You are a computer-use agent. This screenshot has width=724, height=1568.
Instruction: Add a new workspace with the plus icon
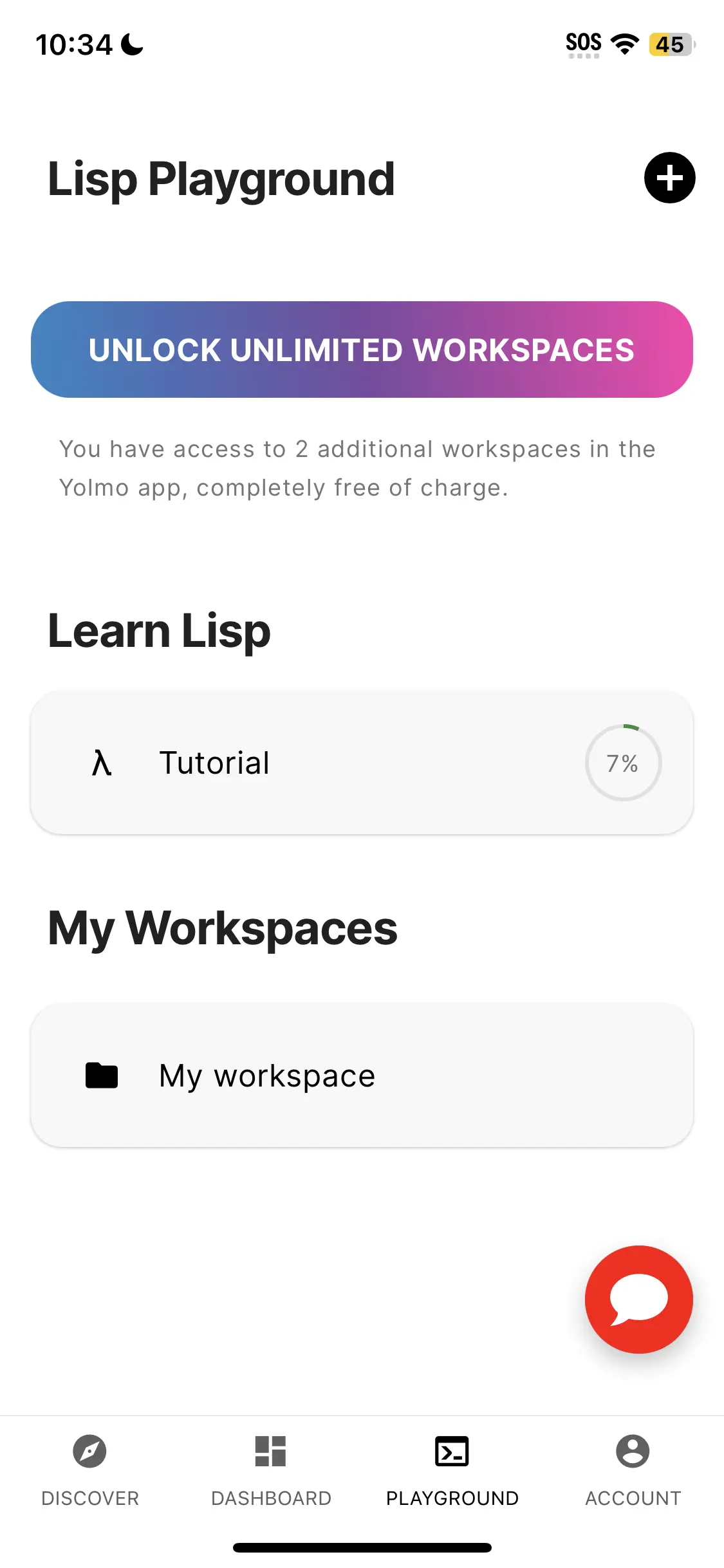(x=669, y=178)
